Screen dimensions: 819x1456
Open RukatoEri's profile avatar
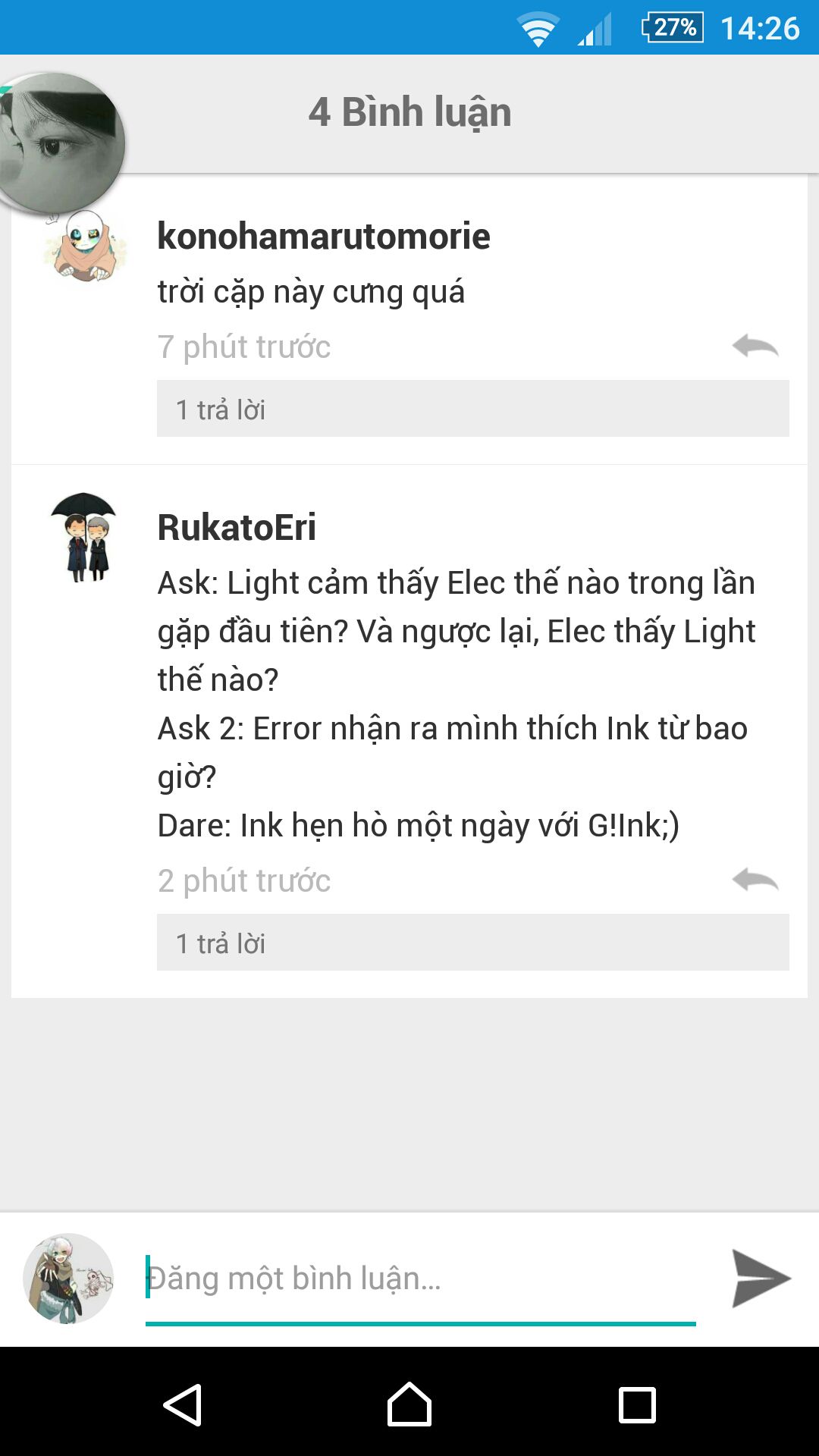click(x=83, y=537)
